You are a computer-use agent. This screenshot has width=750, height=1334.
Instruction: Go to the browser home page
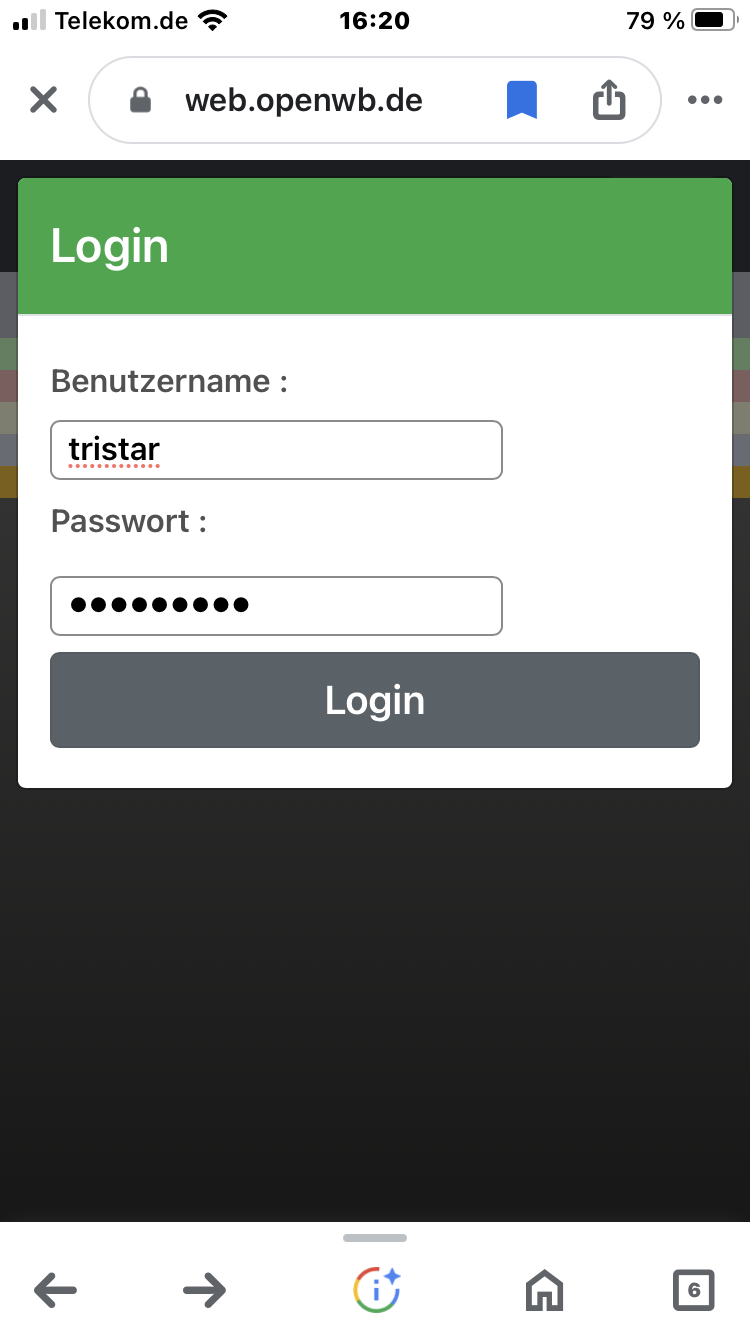click(544, 1290)
